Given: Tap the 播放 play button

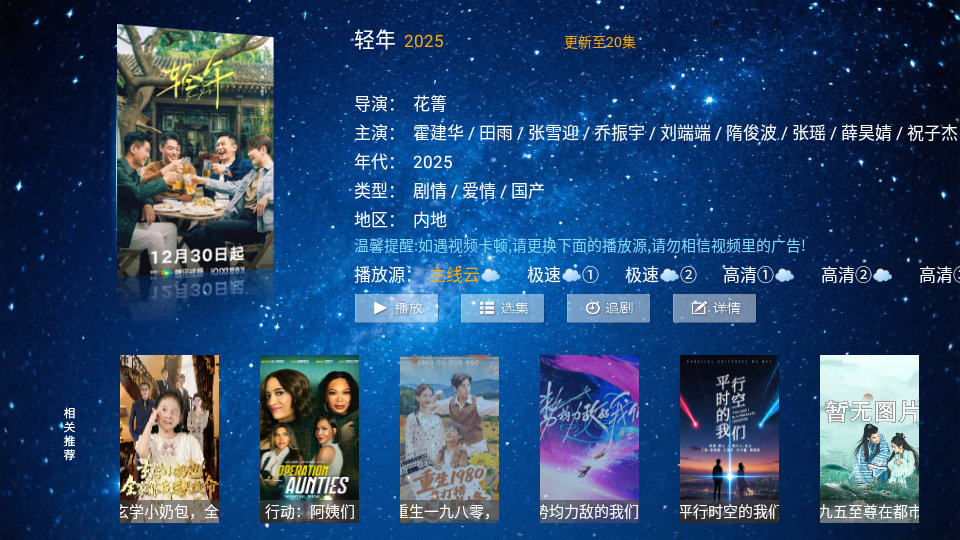Looking at the screenshot, I should (x=396, y=308).
